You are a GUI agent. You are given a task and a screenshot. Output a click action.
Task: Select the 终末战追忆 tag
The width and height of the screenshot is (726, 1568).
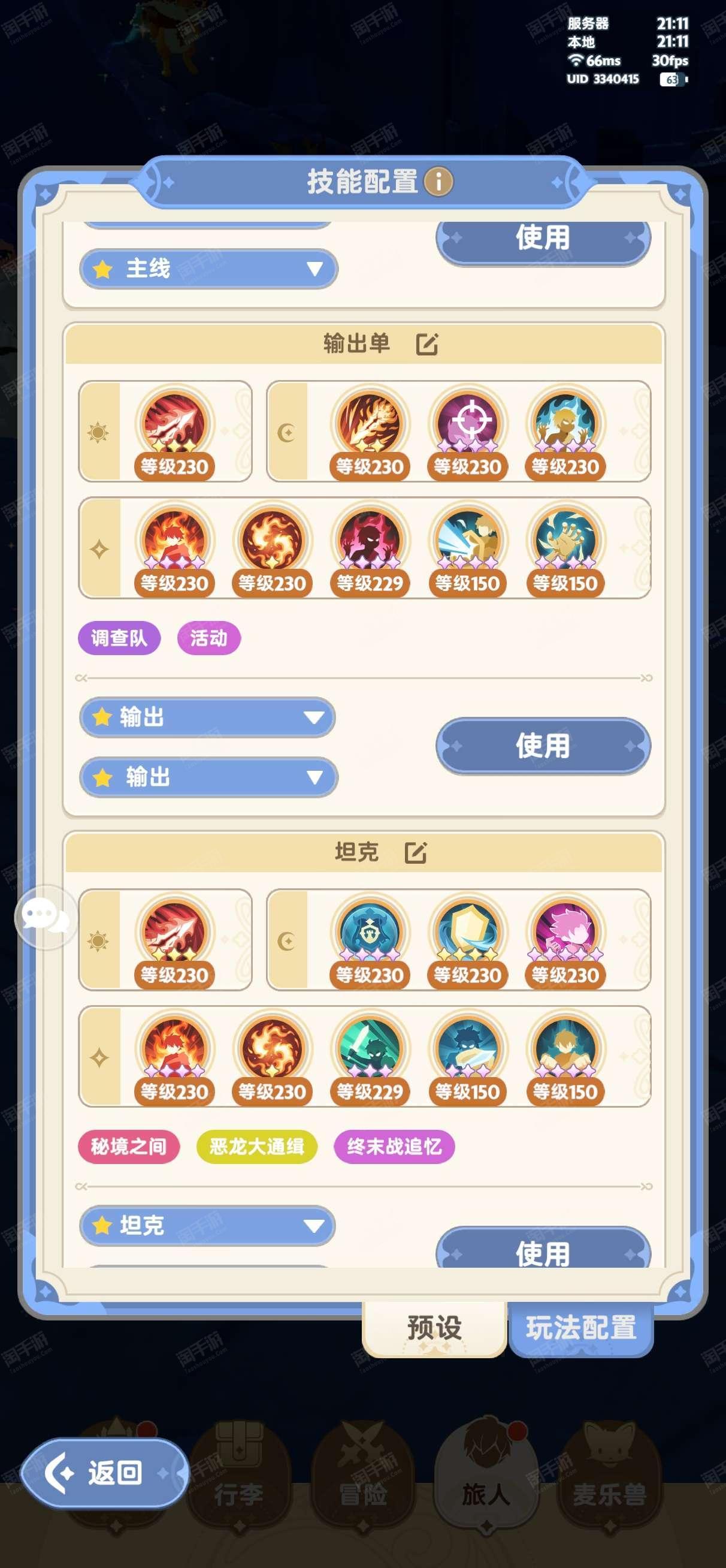tap(394, 1147)
